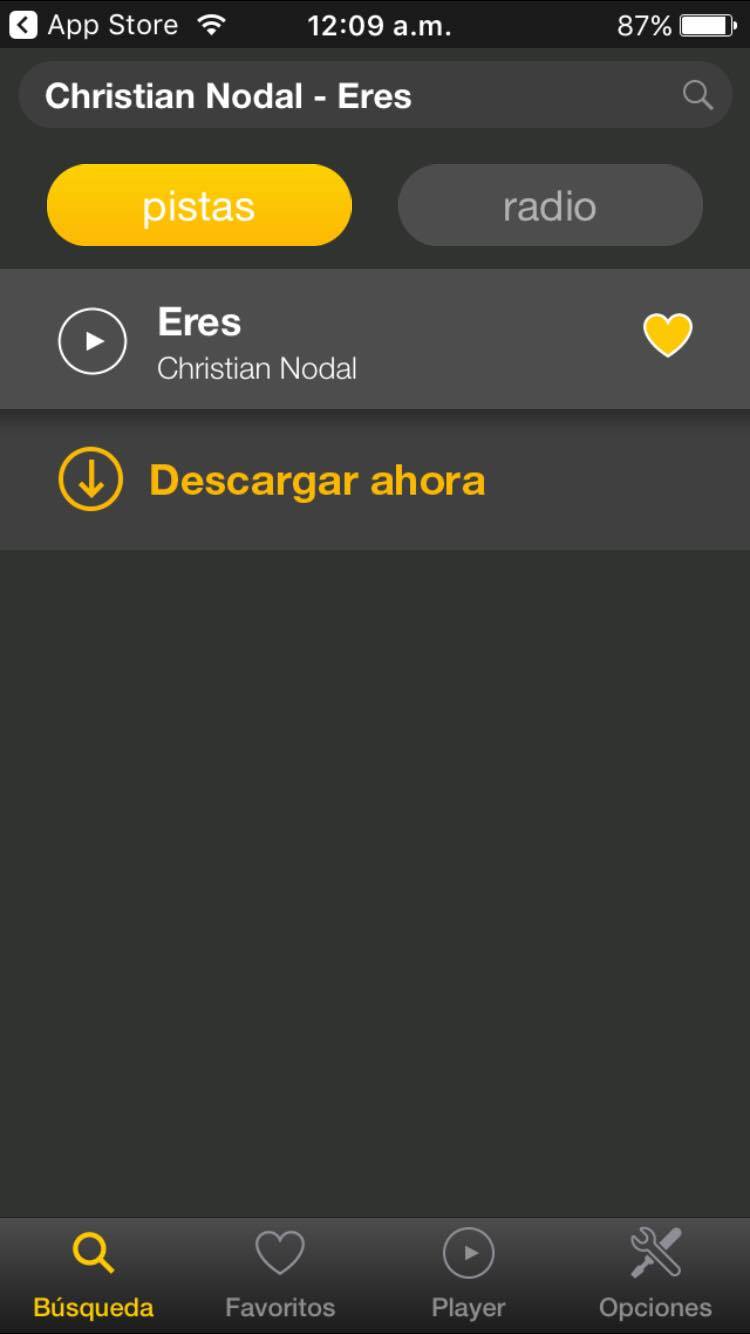Switch to the radio tab
This screenshot has width=750, height=1334.
coord(550,206)
